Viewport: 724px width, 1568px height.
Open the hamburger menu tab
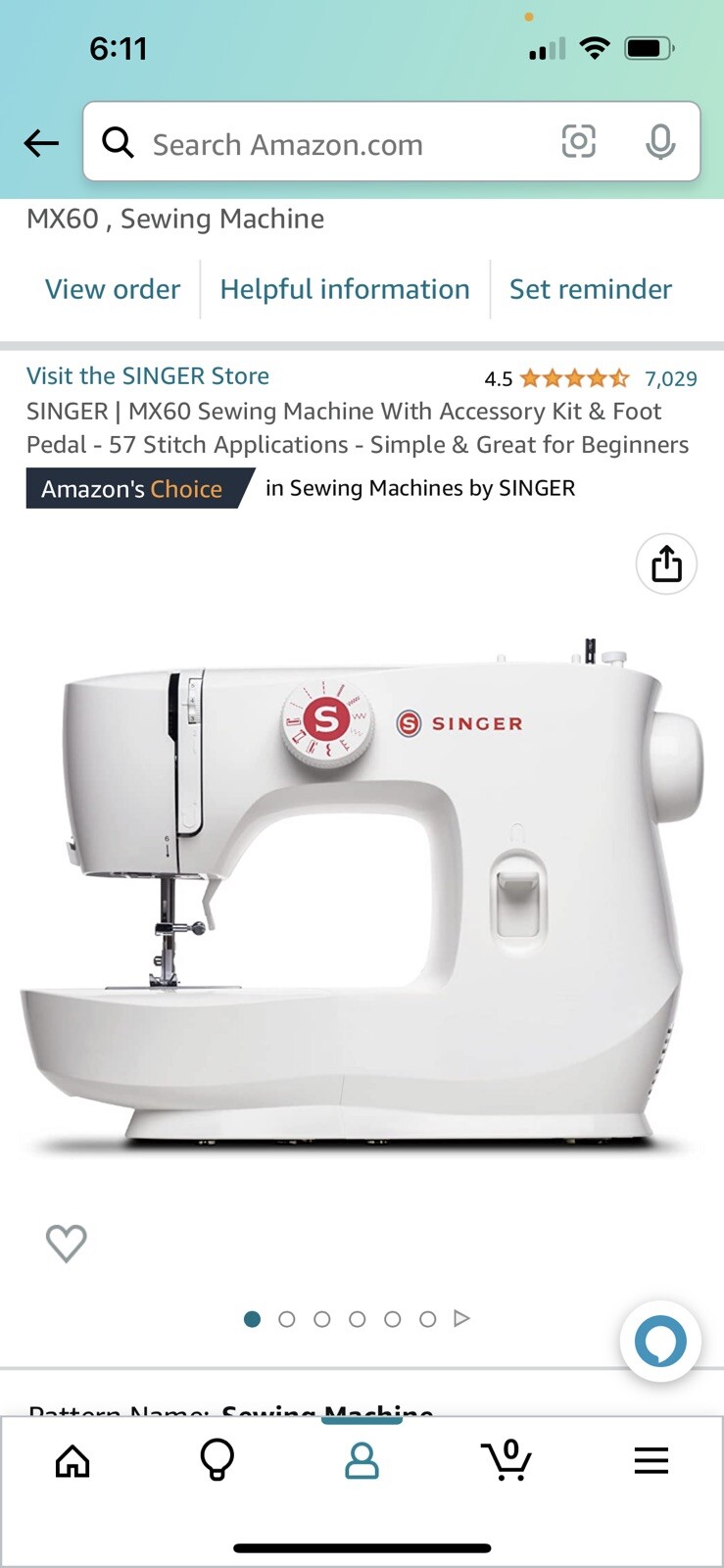click(651, 1460)
